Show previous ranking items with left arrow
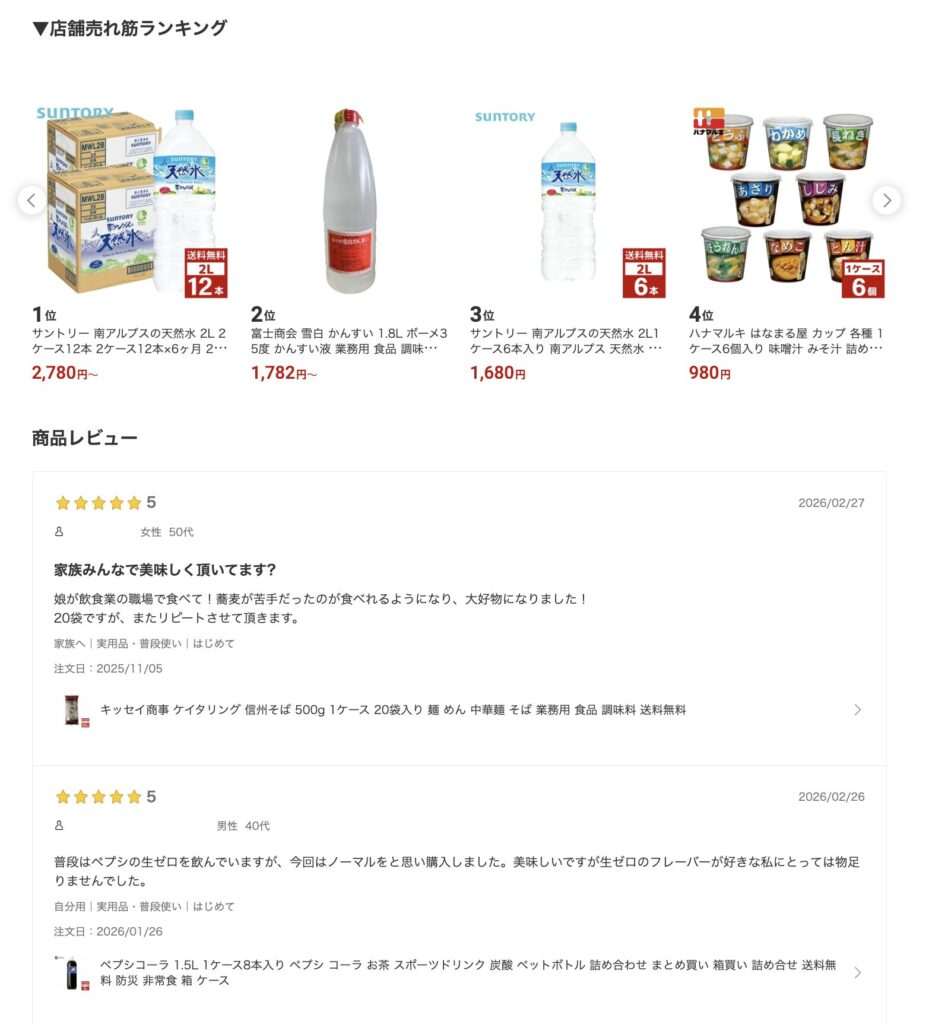Viewport: 926px width, 1024px height. [31, 200]
